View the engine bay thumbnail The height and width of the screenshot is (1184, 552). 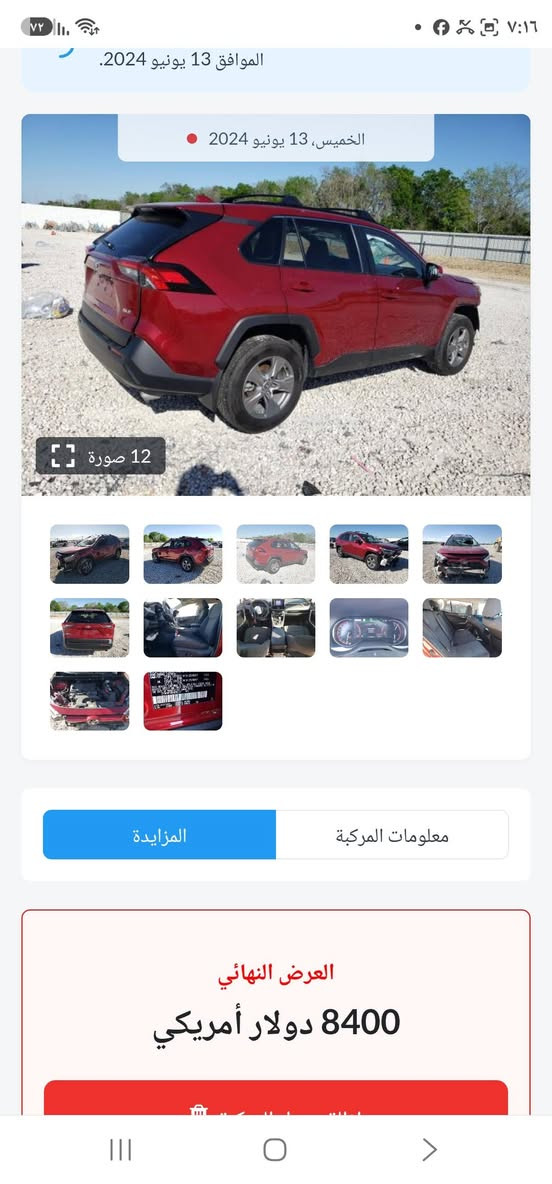coord(90,701)
